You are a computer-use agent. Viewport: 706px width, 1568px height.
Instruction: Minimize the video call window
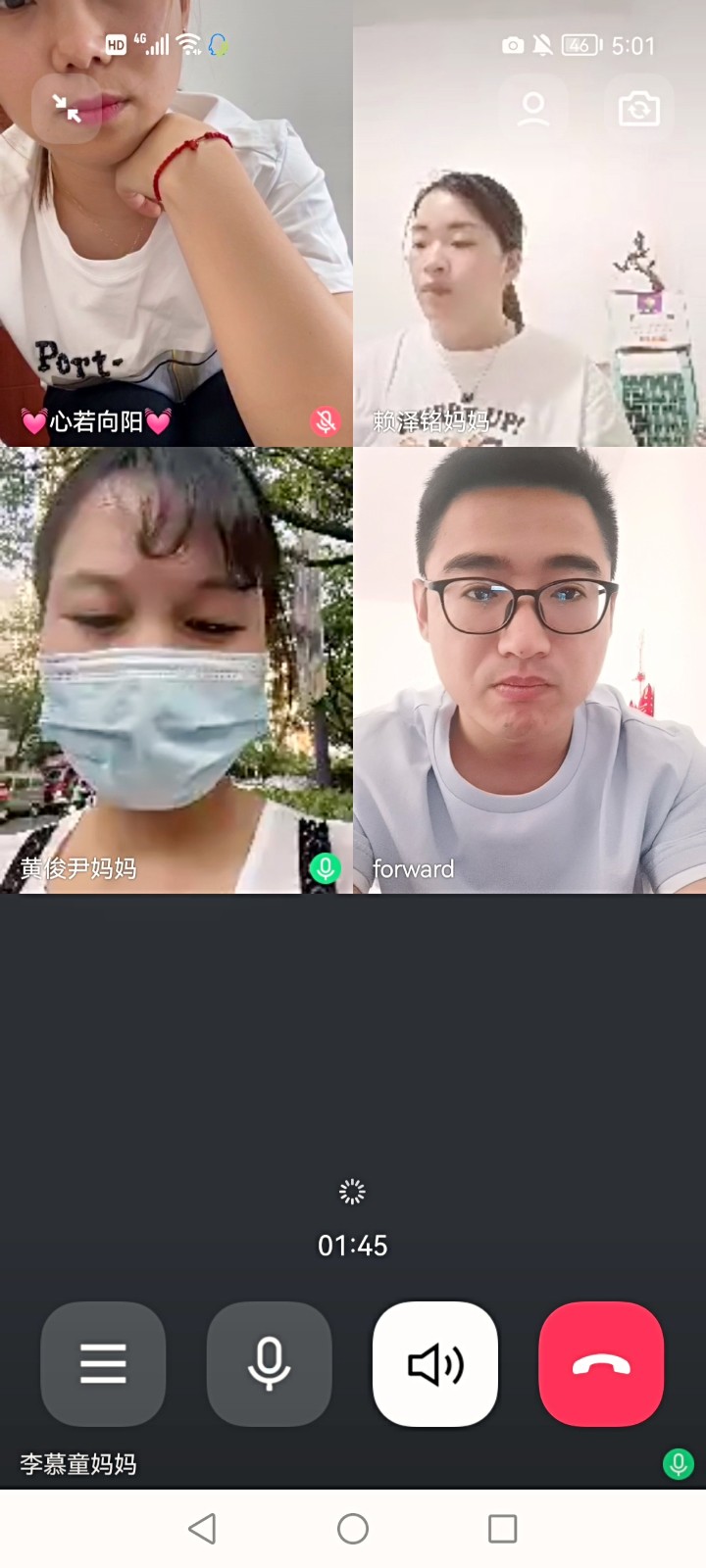67,108
